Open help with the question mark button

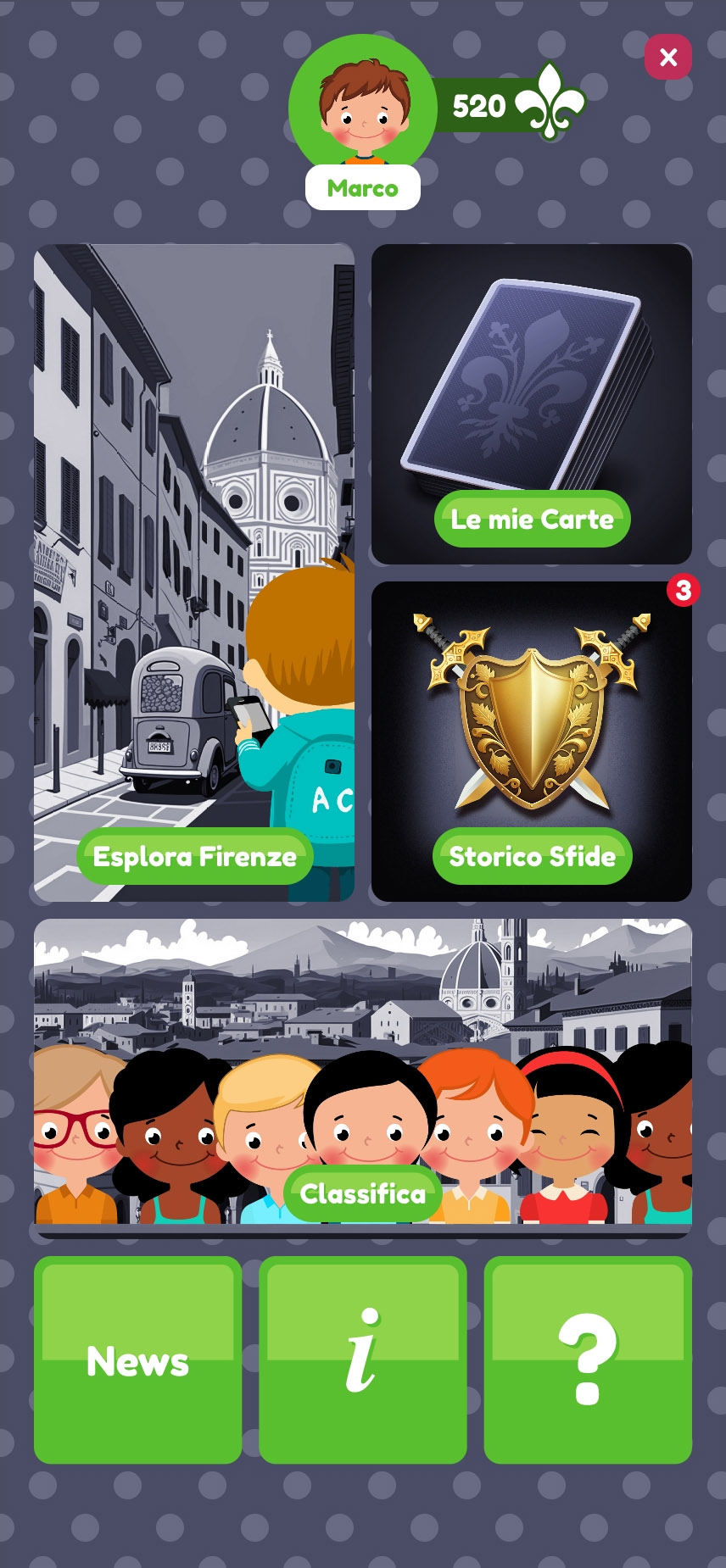click(588, 1360)
